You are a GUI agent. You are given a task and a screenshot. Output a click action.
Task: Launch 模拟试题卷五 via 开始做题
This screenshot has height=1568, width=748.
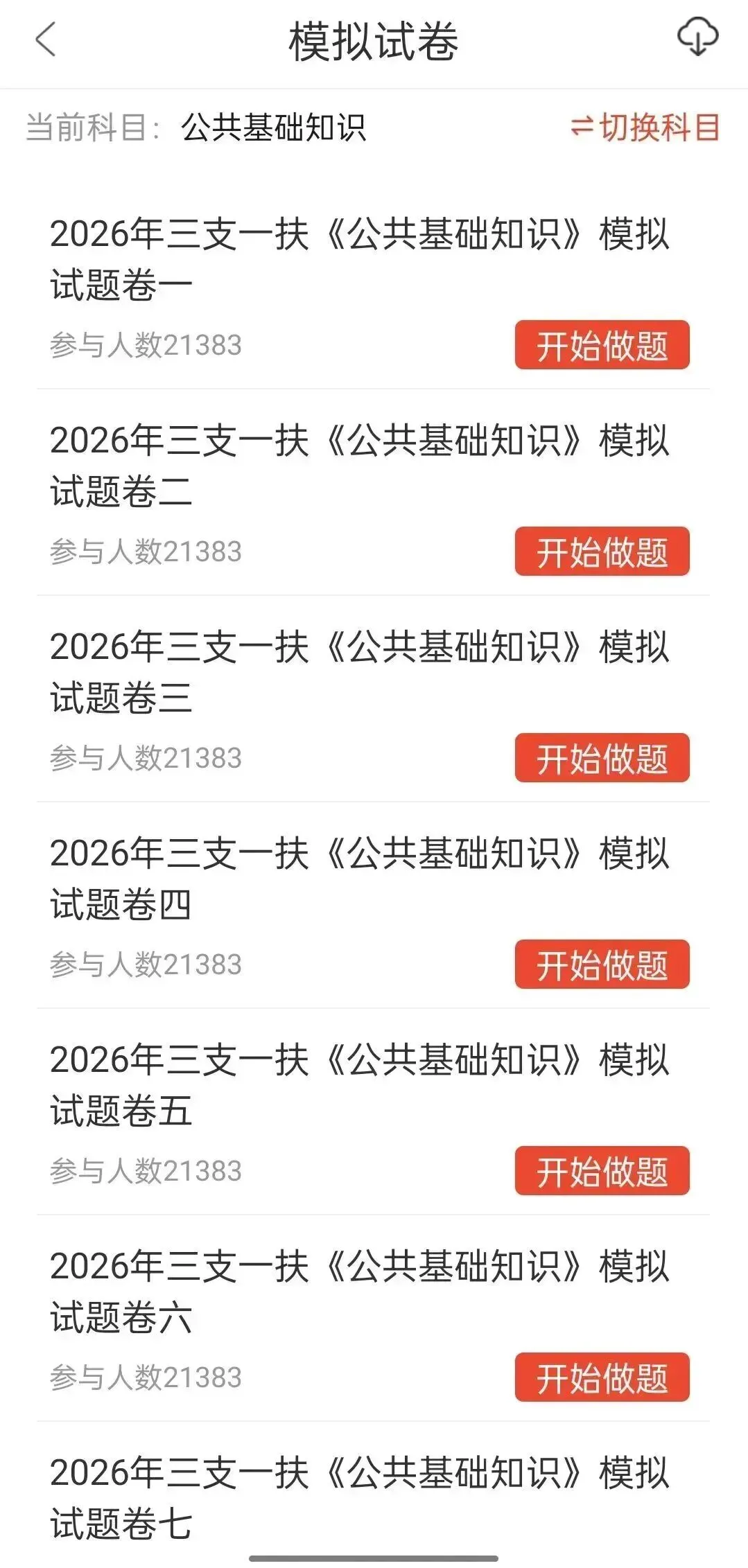602,1171
